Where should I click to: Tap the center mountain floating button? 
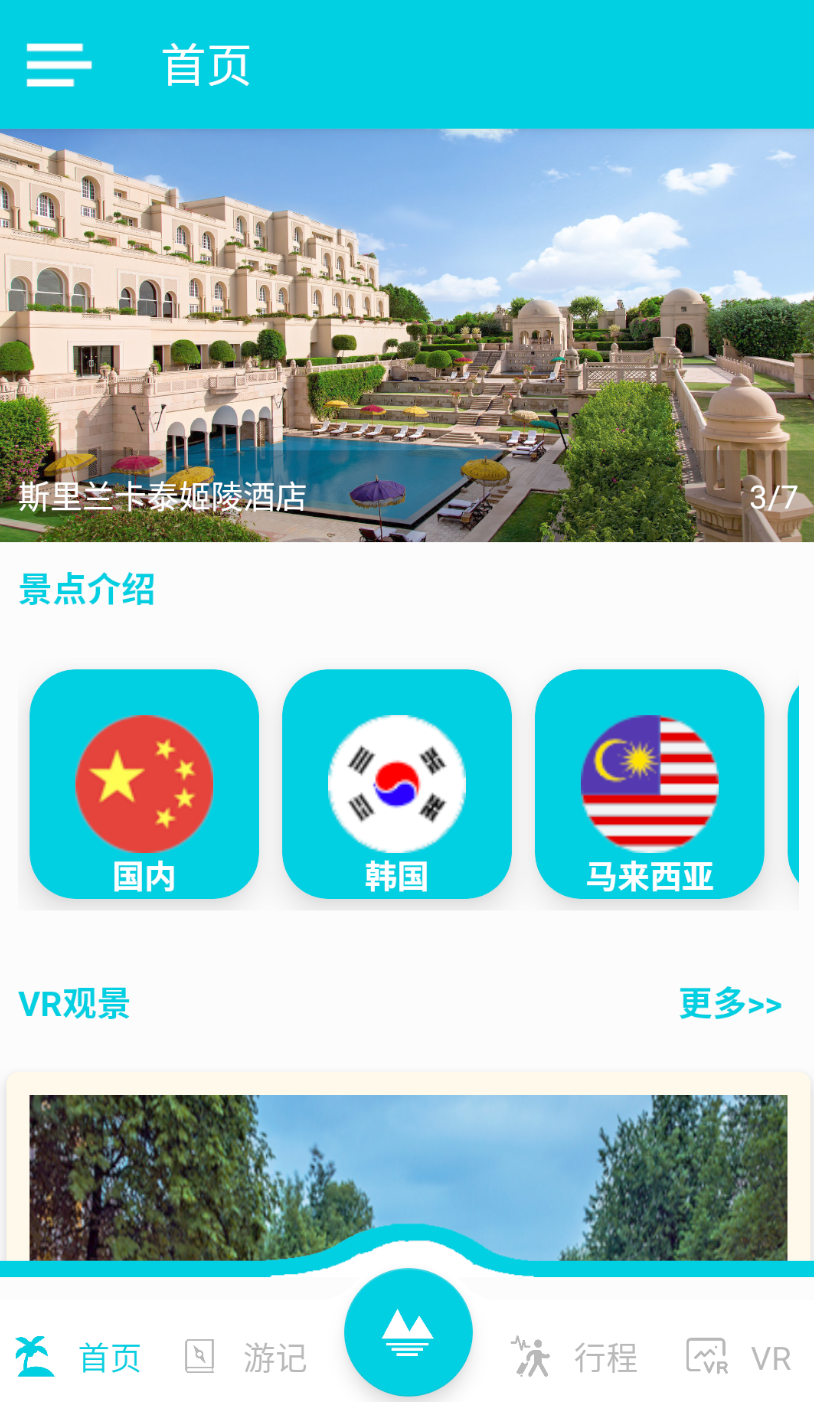[x=408, y=1332]
